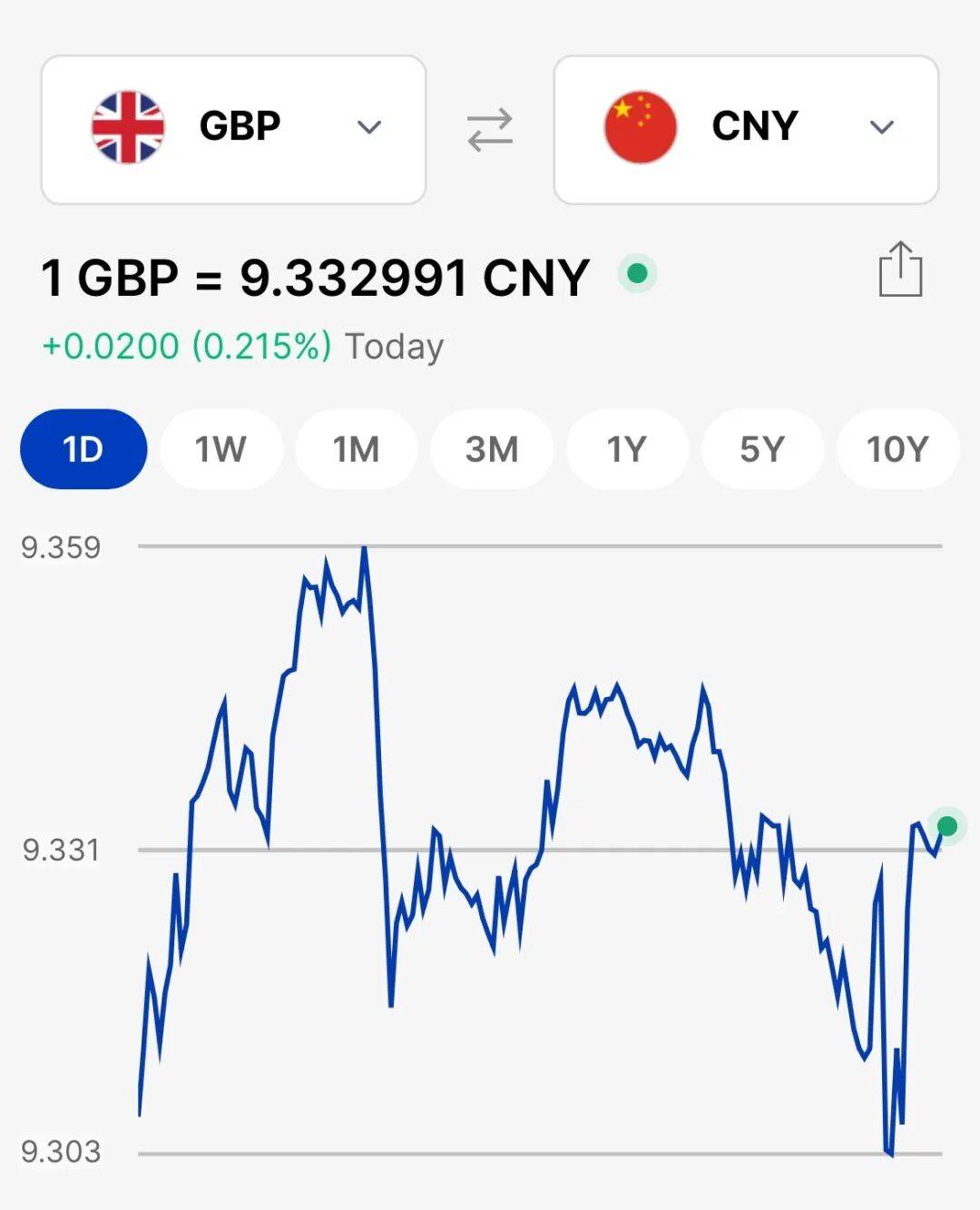This screenshot has height=1210, width=980.
Task: Swap the GBP and CNY currencies
Action: point(490,129)
